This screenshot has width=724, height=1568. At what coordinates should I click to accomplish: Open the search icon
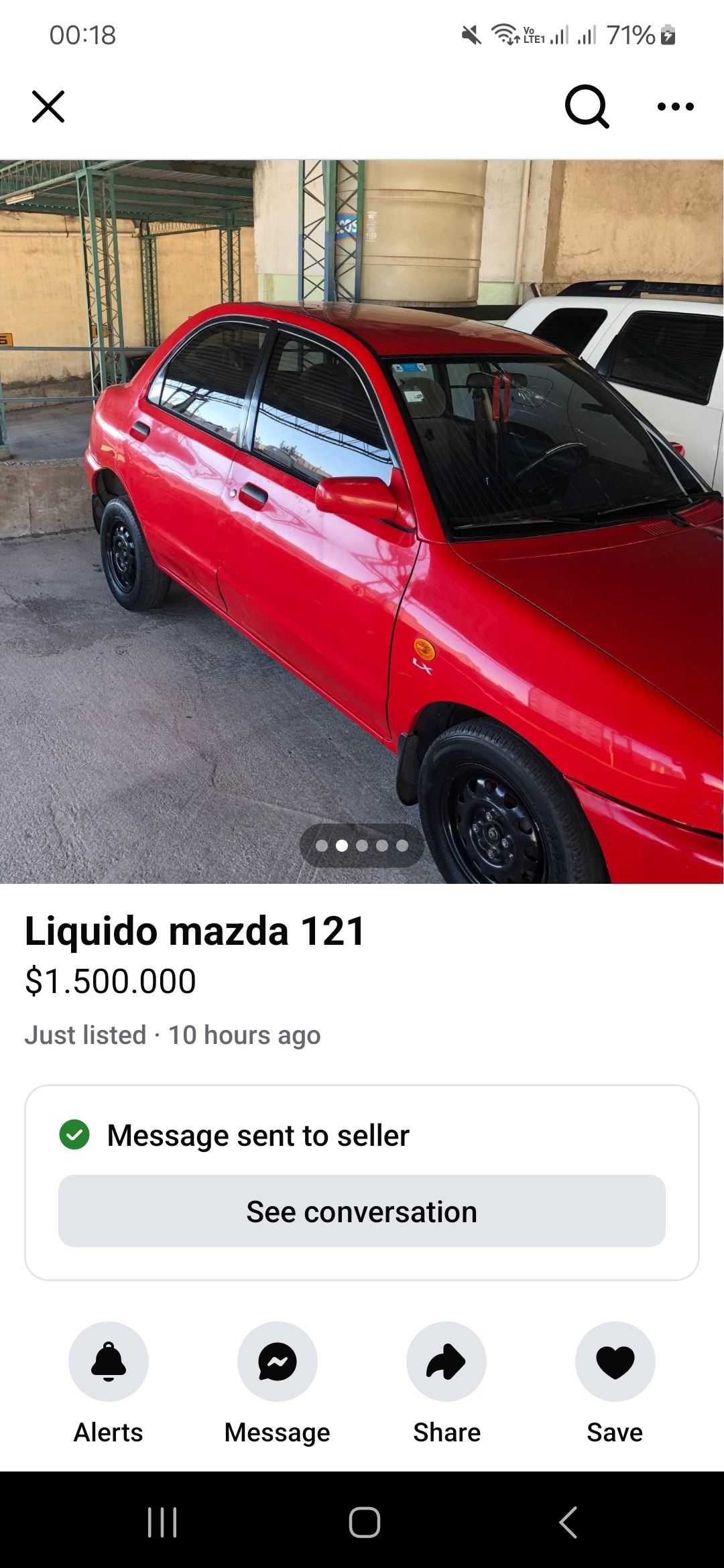(x=587, y=107)
